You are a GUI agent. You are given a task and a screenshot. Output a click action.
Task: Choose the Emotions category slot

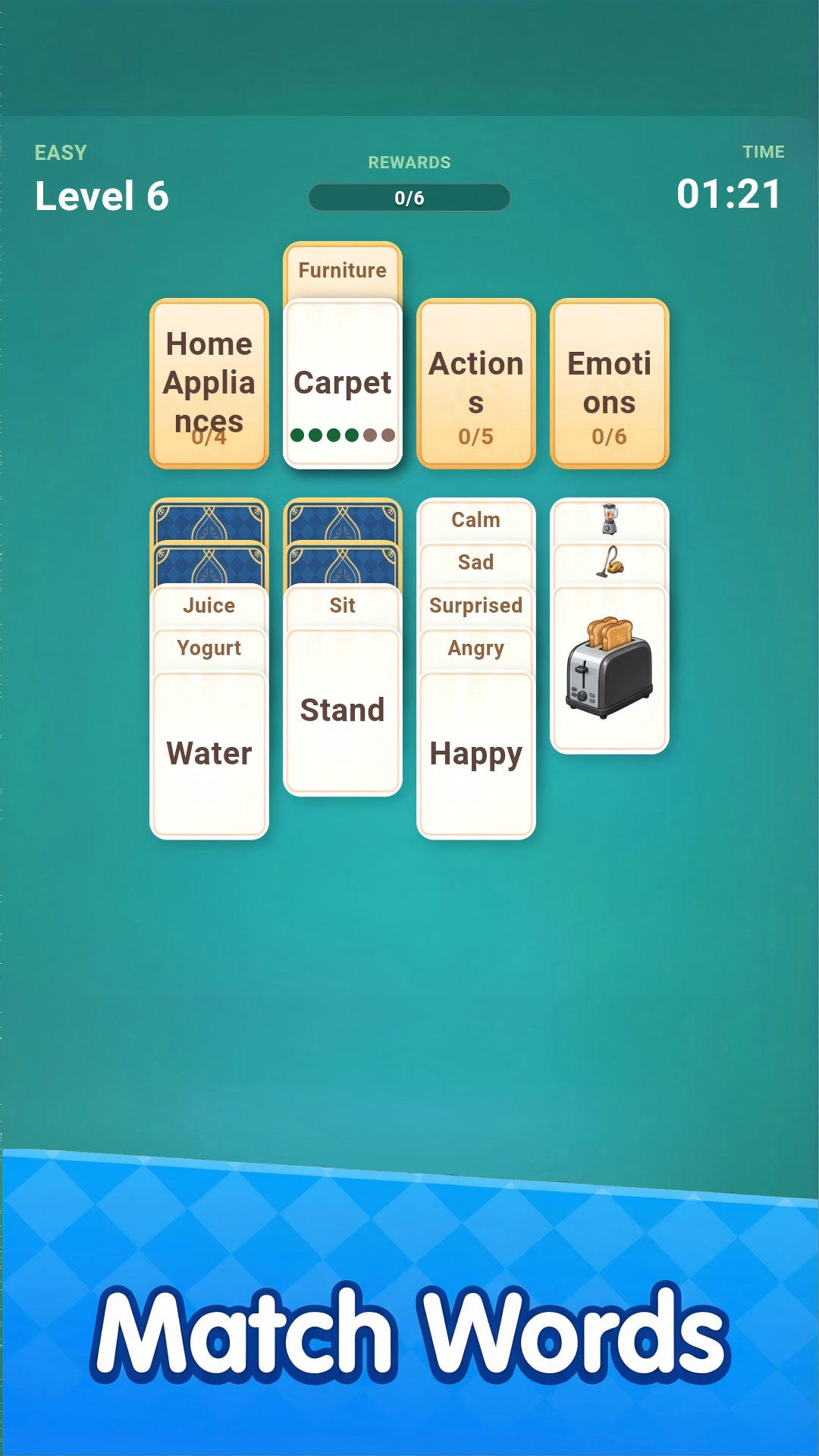tap(610, 384)
